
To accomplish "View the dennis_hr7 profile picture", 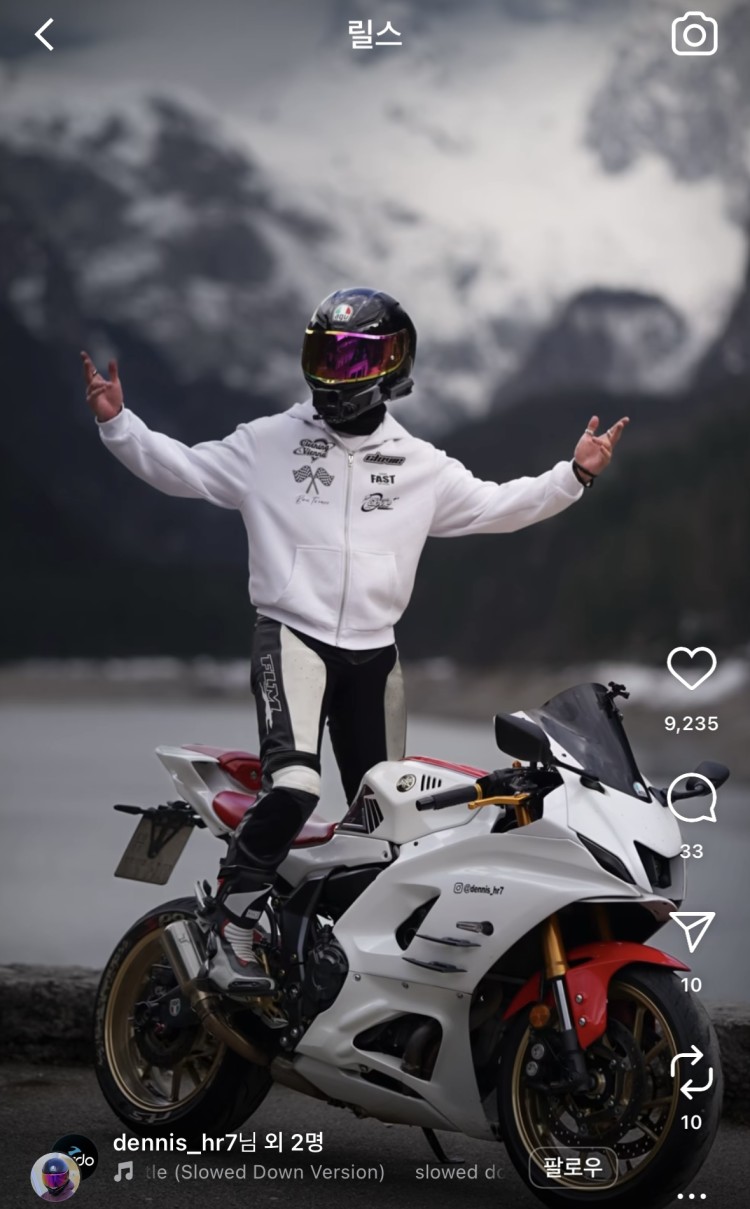I will tap(55, 1177).
